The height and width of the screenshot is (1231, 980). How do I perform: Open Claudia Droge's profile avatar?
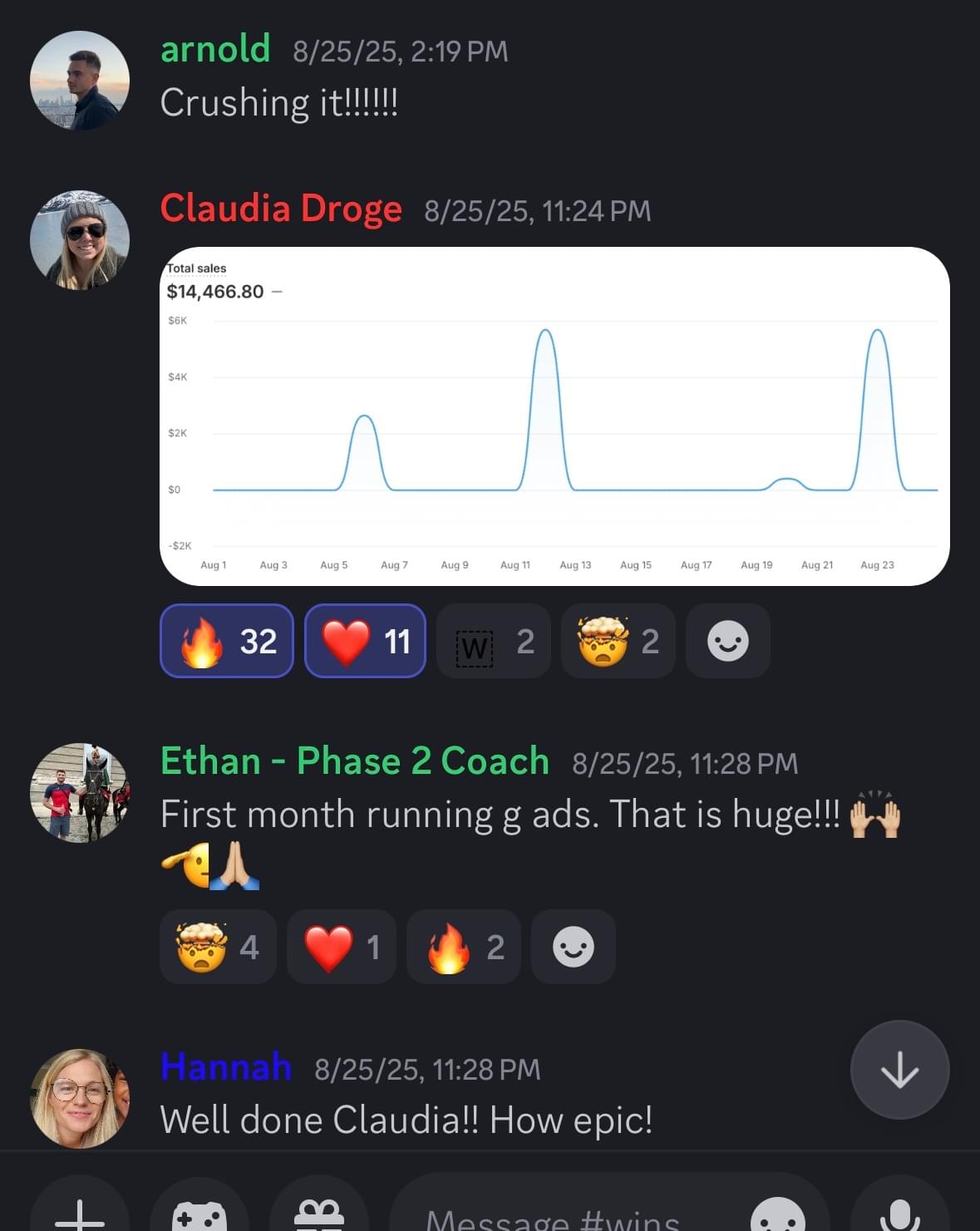tap(80, 240)
